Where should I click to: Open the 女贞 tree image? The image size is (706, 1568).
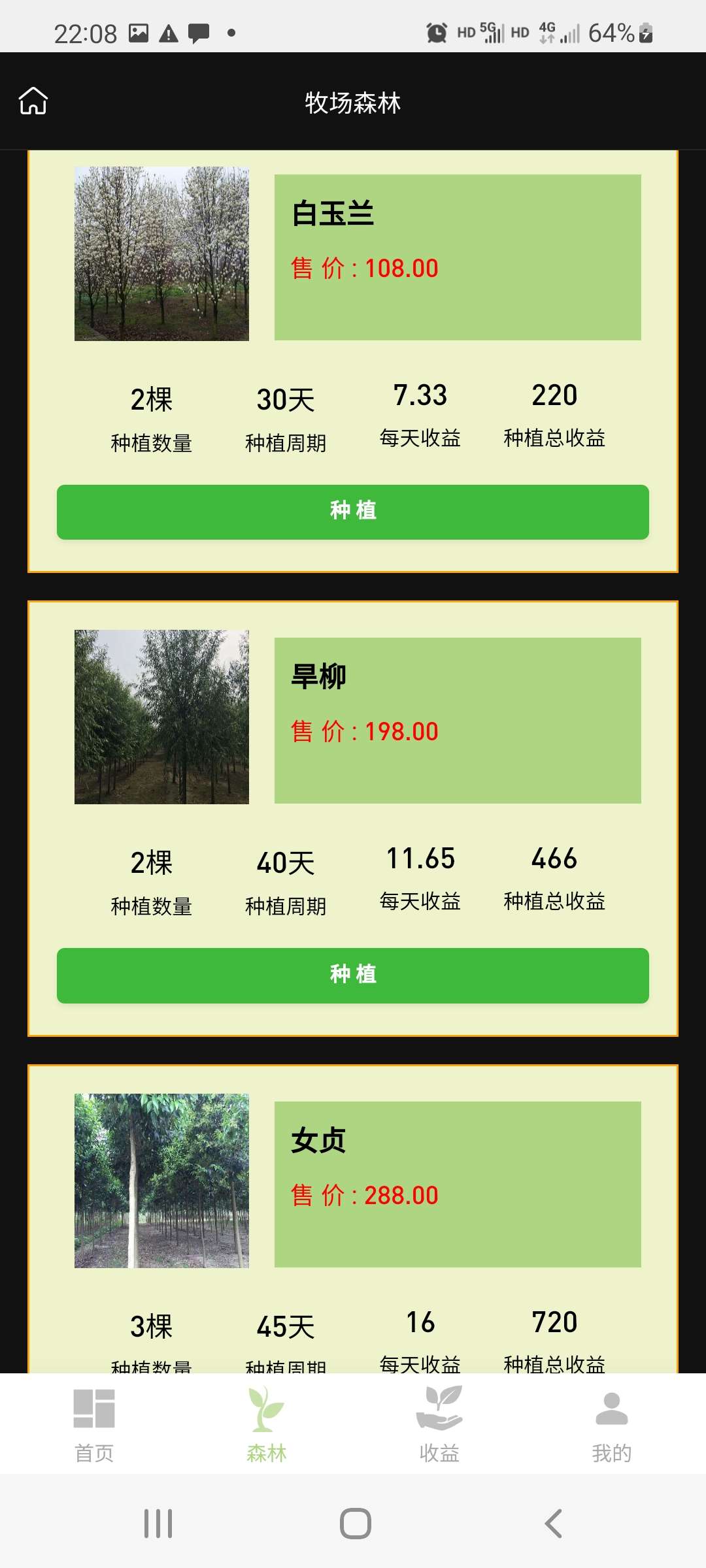tap(161, 1181)
